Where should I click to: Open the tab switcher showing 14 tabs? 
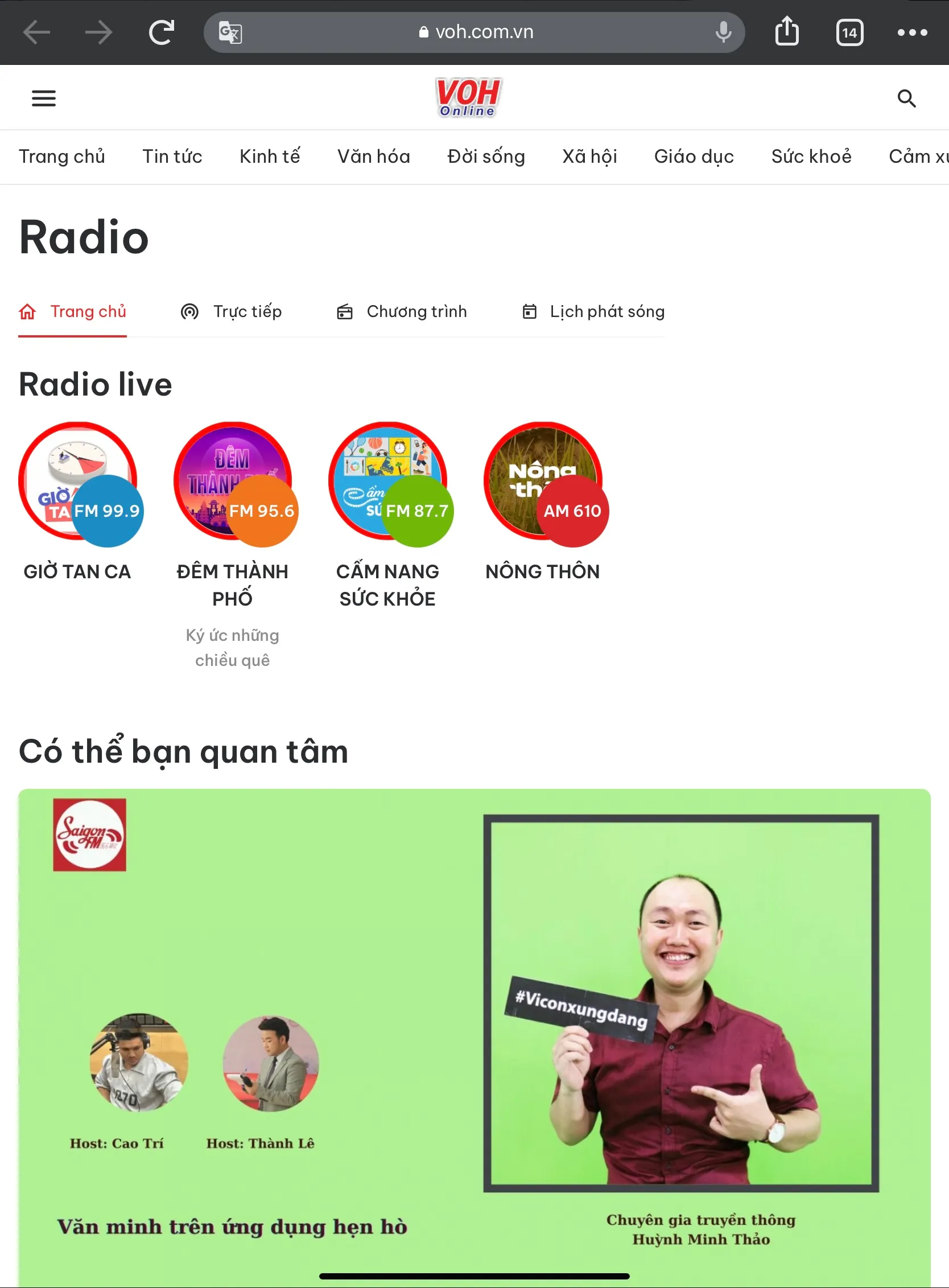point(849,32)
